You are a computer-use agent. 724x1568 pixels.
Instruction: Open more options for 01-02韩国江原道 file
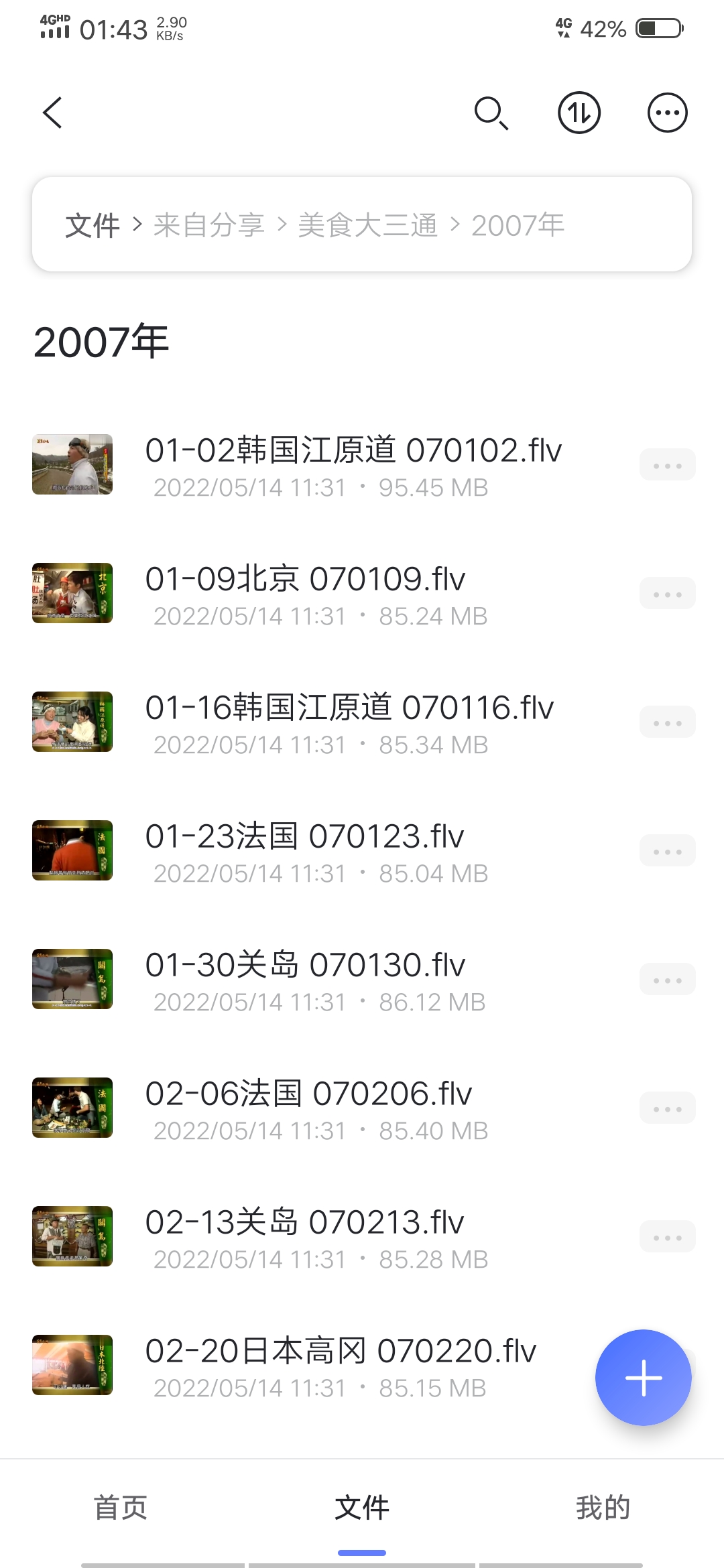(x=667, y=464)
